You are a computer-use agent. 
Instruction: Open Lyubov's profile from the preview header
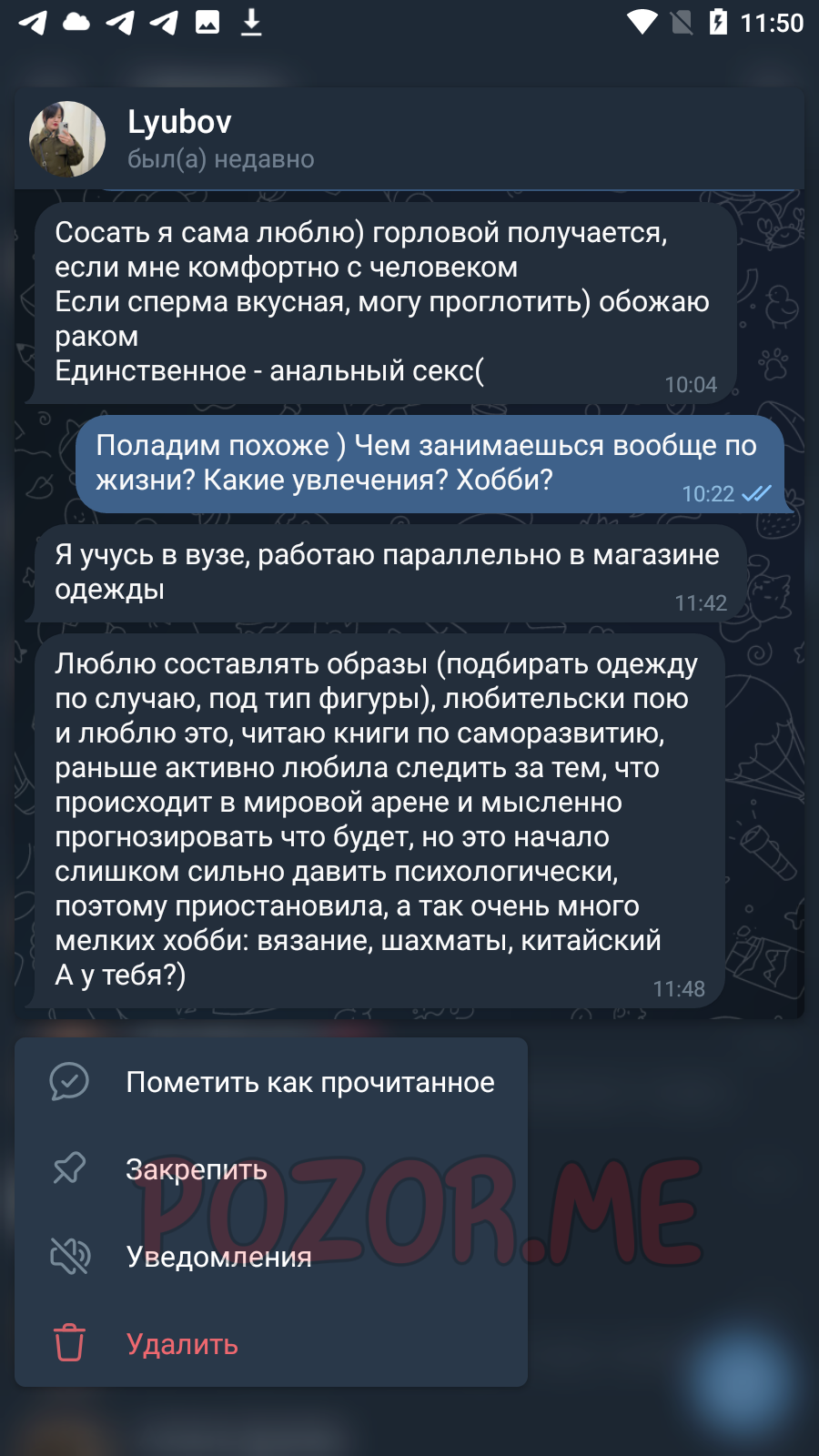(409, 139)
